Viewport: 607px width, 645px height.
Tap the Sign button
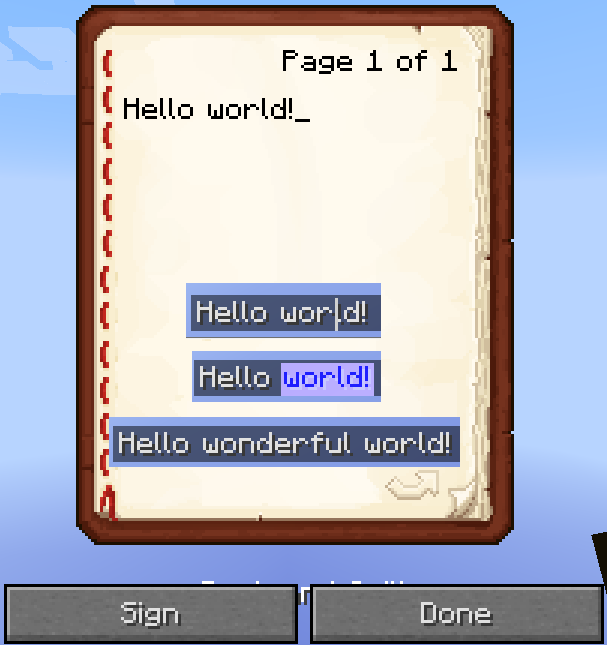point(151,613)
